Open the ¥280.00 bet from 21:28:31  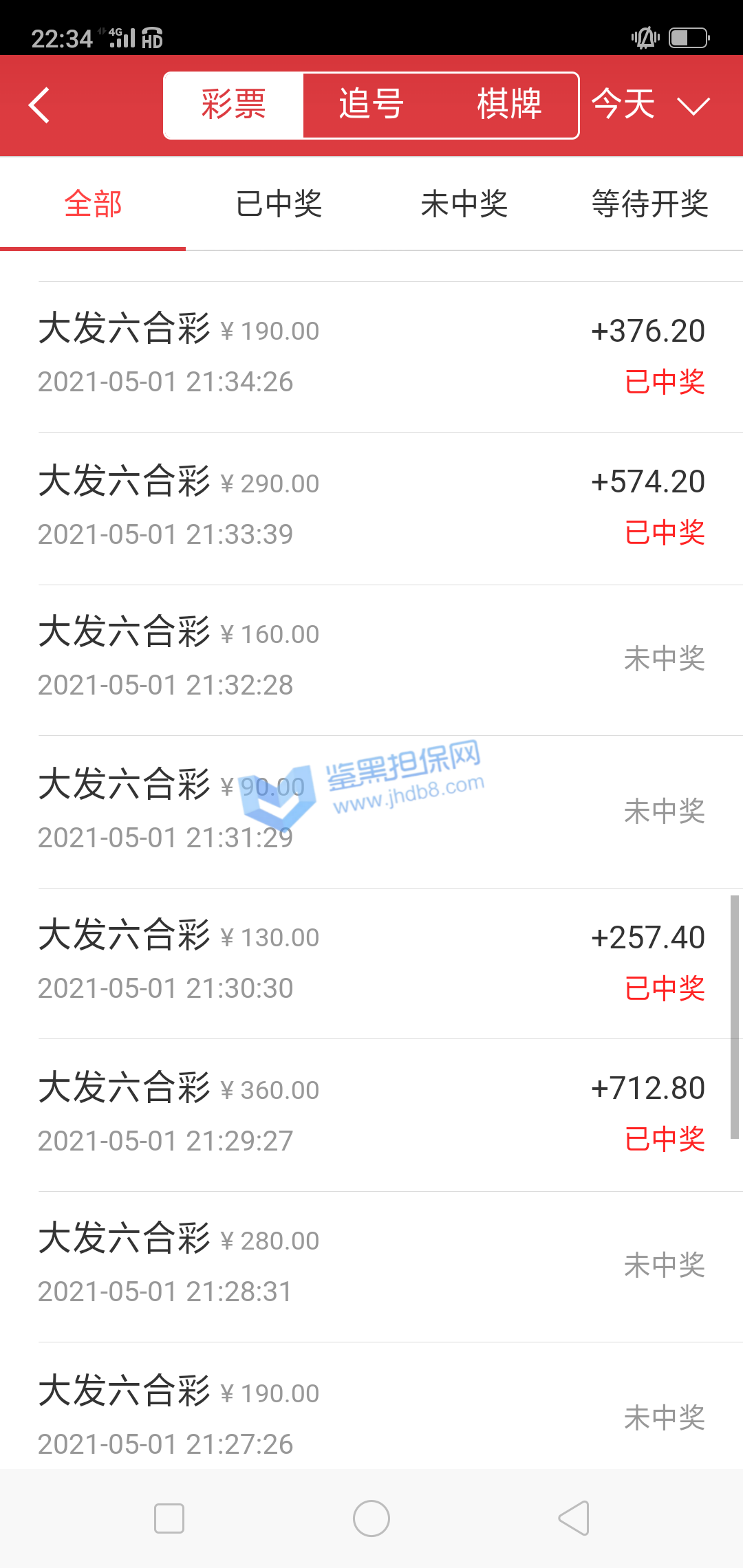coord(371,1266)
